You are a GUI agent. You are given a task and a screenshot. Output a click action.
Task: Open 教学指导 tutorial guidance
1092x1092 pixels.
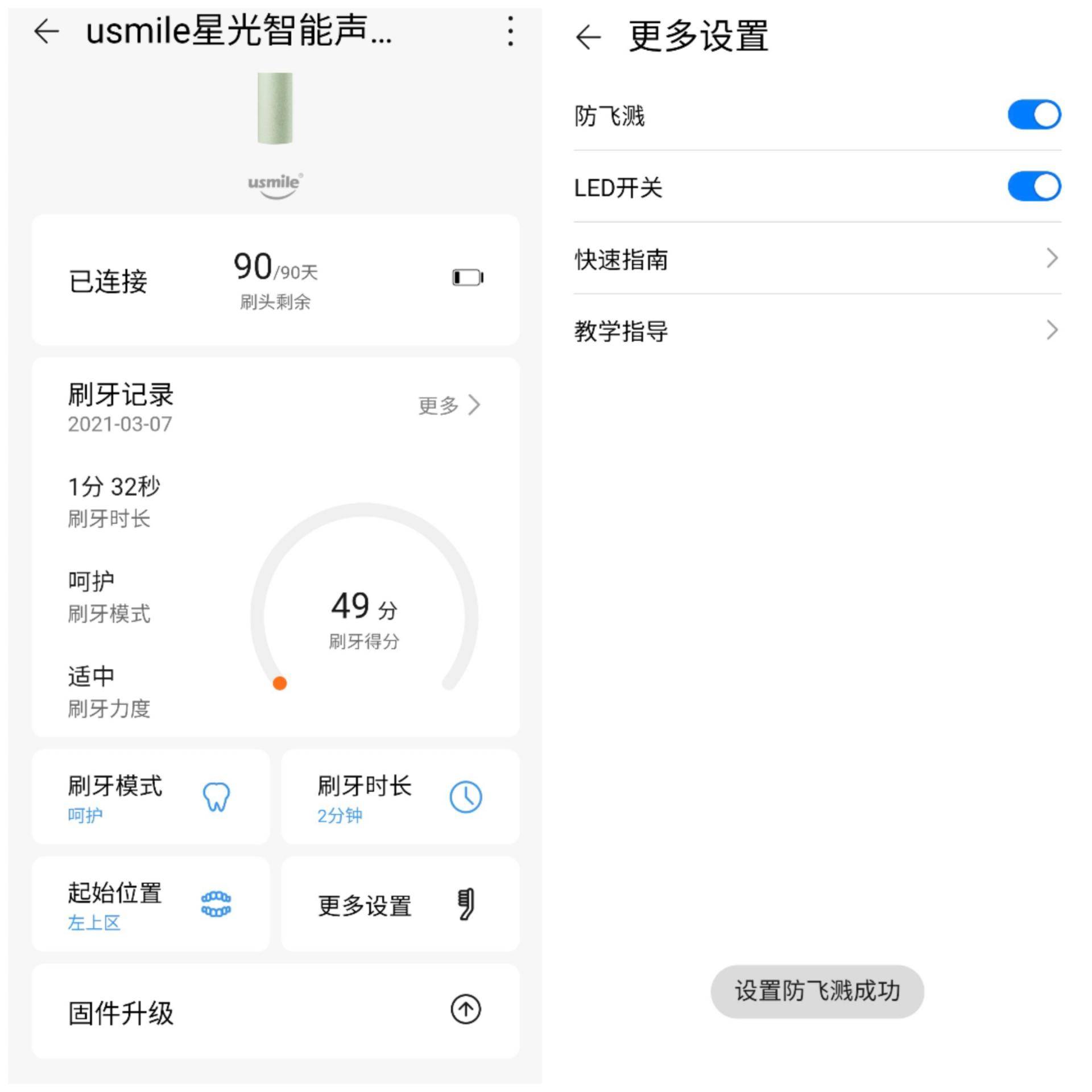coord(817,330)
